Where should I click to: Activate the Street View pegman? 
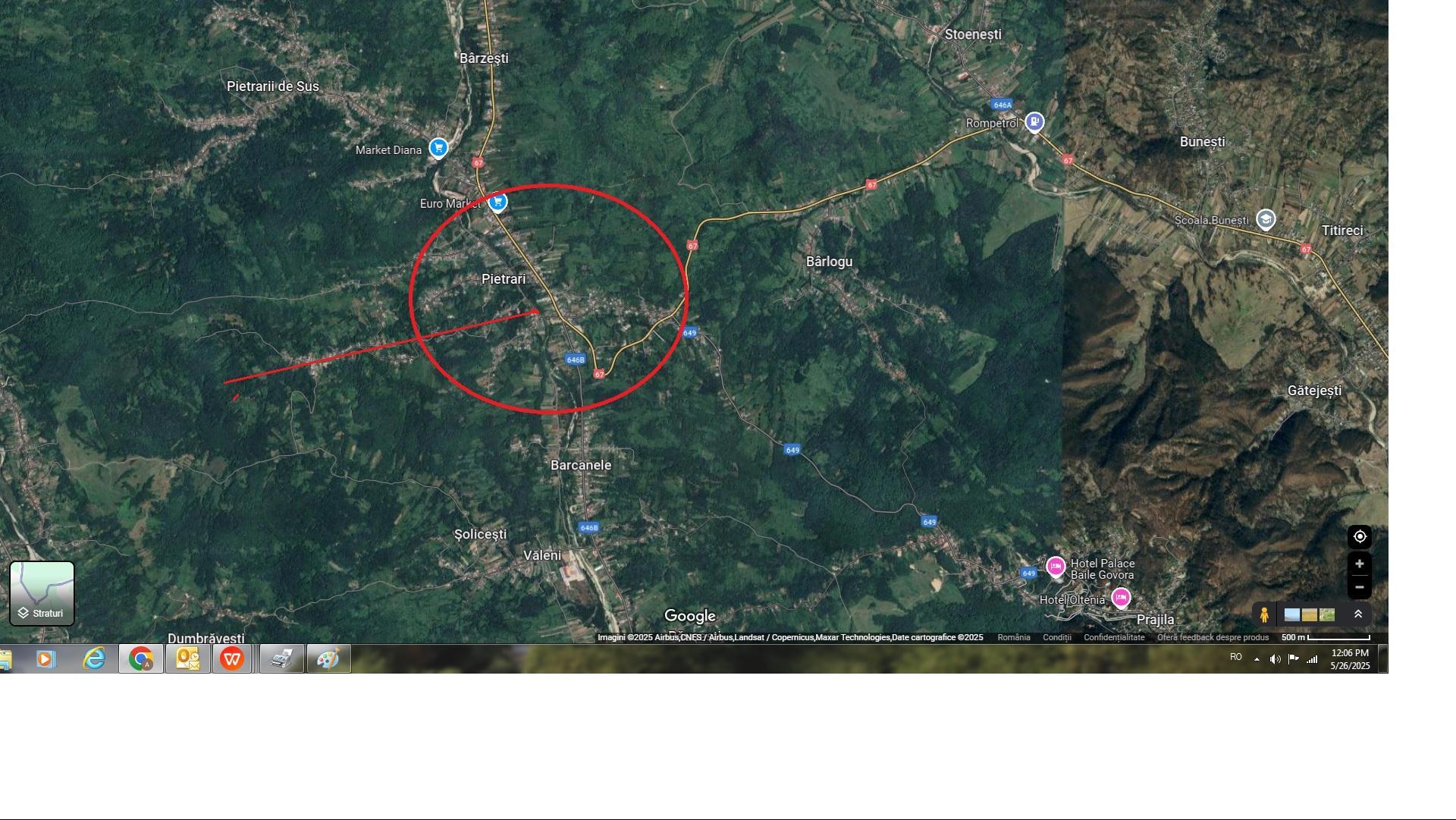[1264, 614]
